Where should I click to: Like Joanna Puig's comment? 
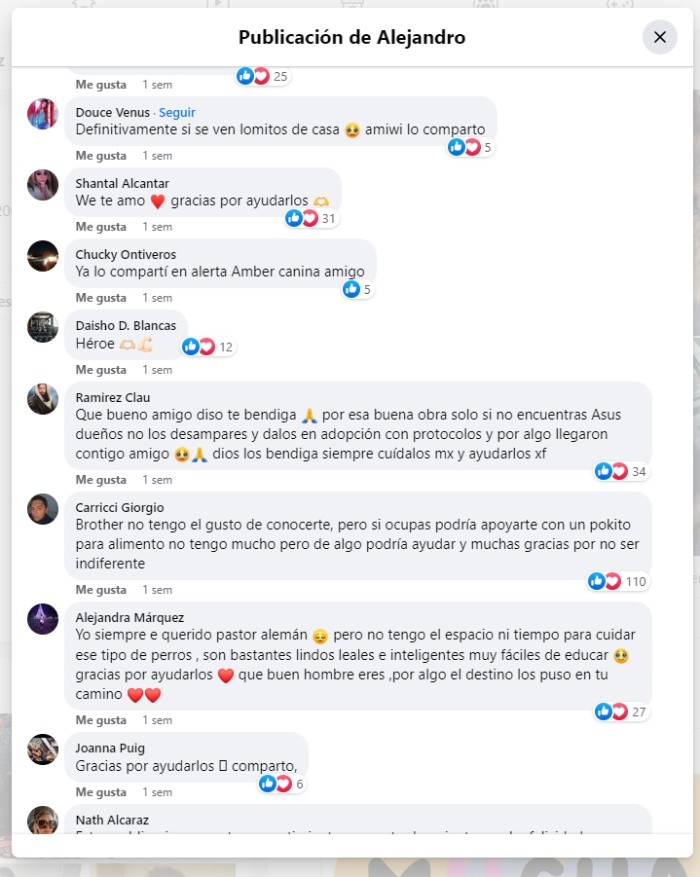[x=101, y=792]
